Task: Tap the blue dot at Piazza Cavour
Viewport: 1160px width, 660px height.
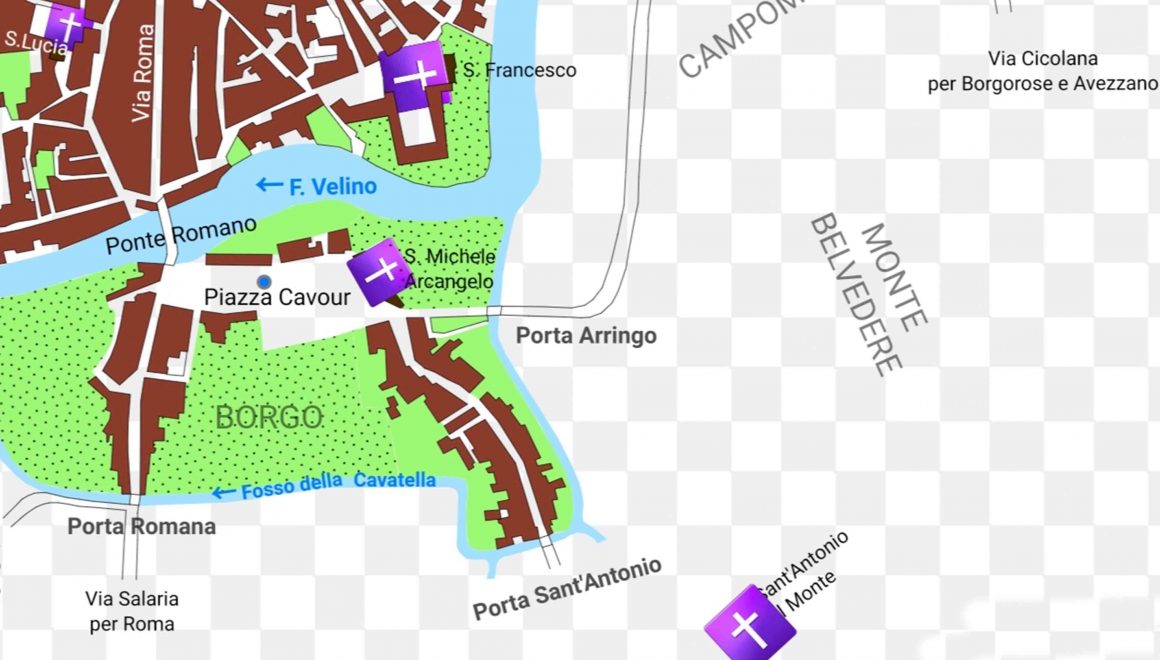Action: tap(264, 281)
